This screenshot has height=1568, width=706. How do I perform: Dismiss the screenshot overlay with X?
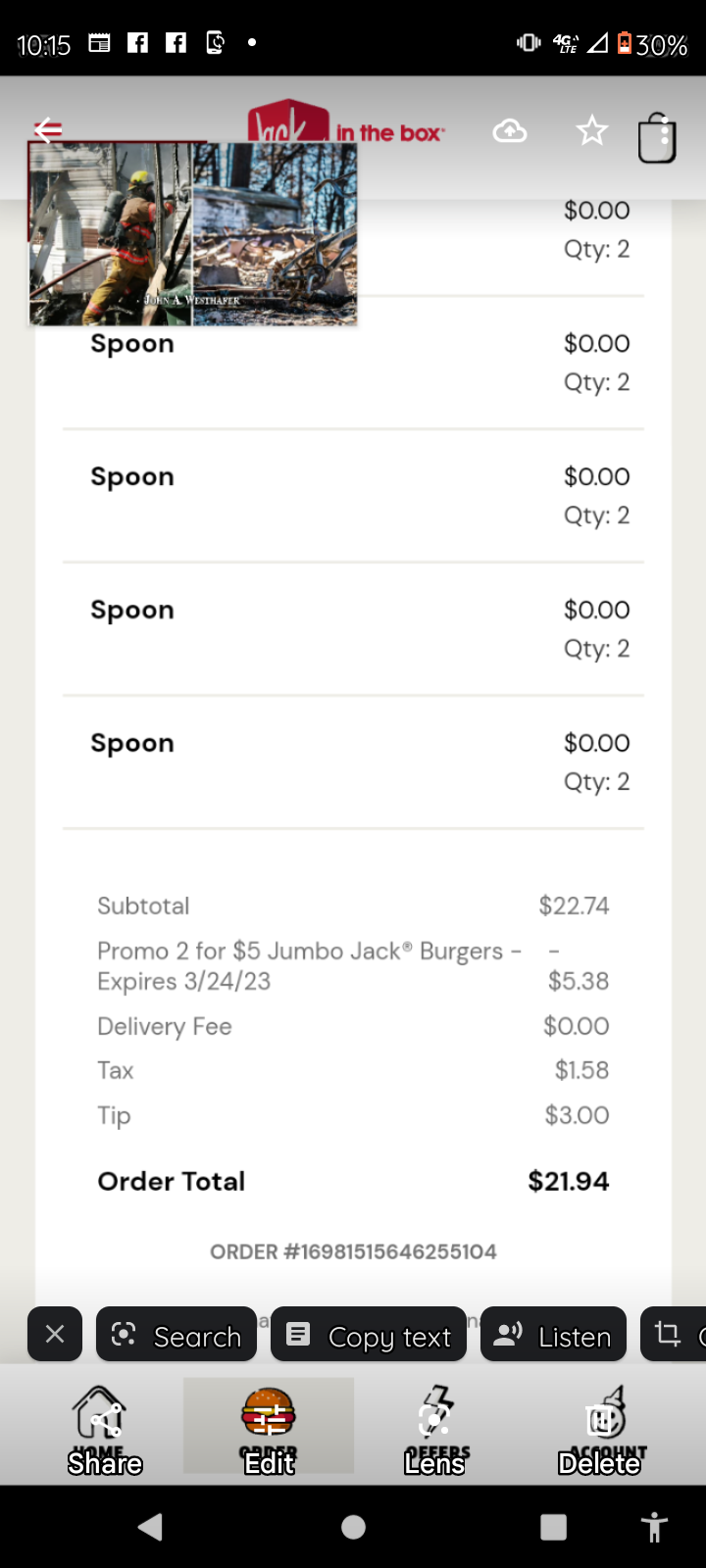point(54,1334)
